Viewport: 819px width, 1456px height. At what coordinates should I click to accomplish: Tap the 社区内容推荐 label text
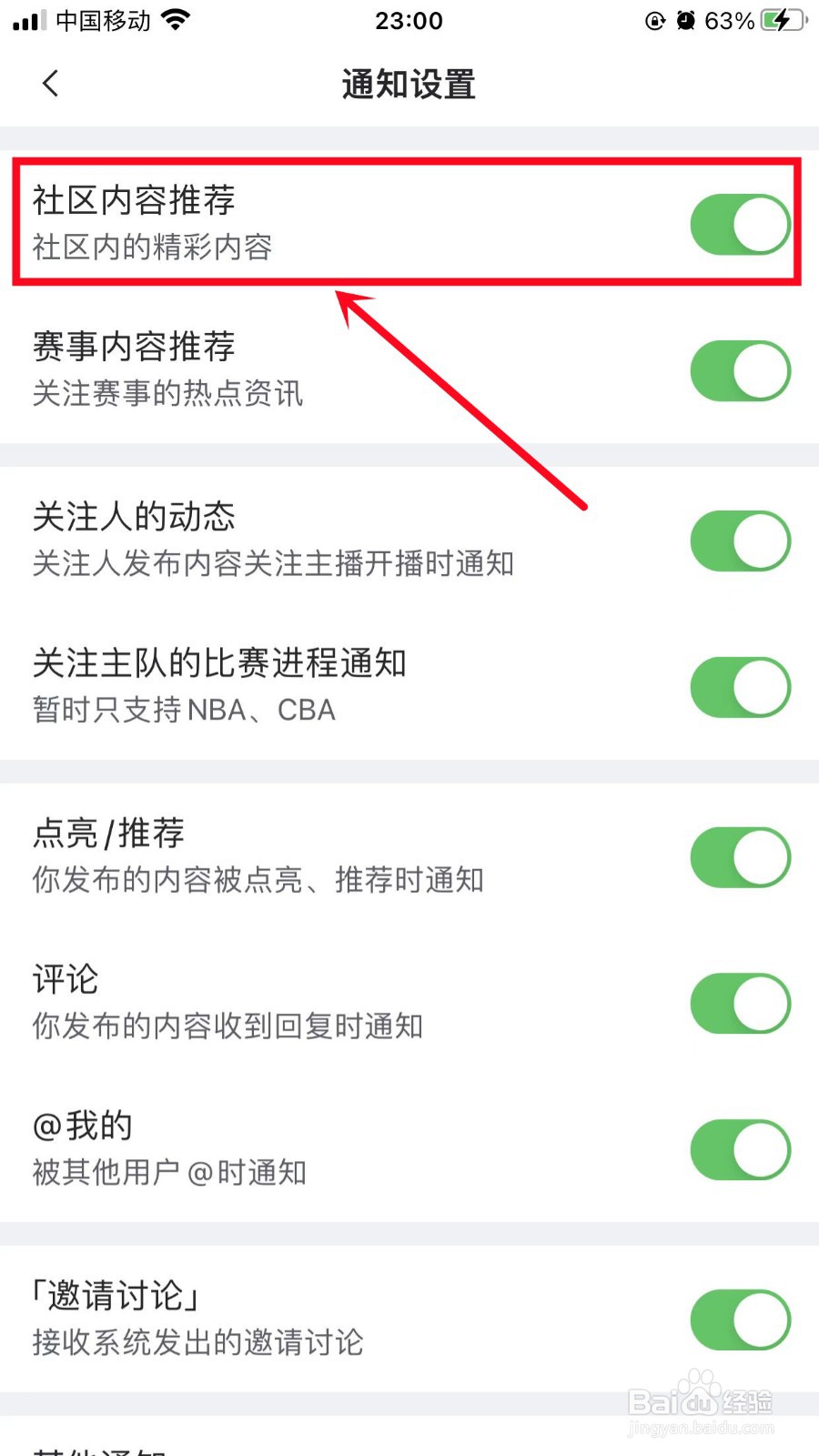(x=133, y=200)
